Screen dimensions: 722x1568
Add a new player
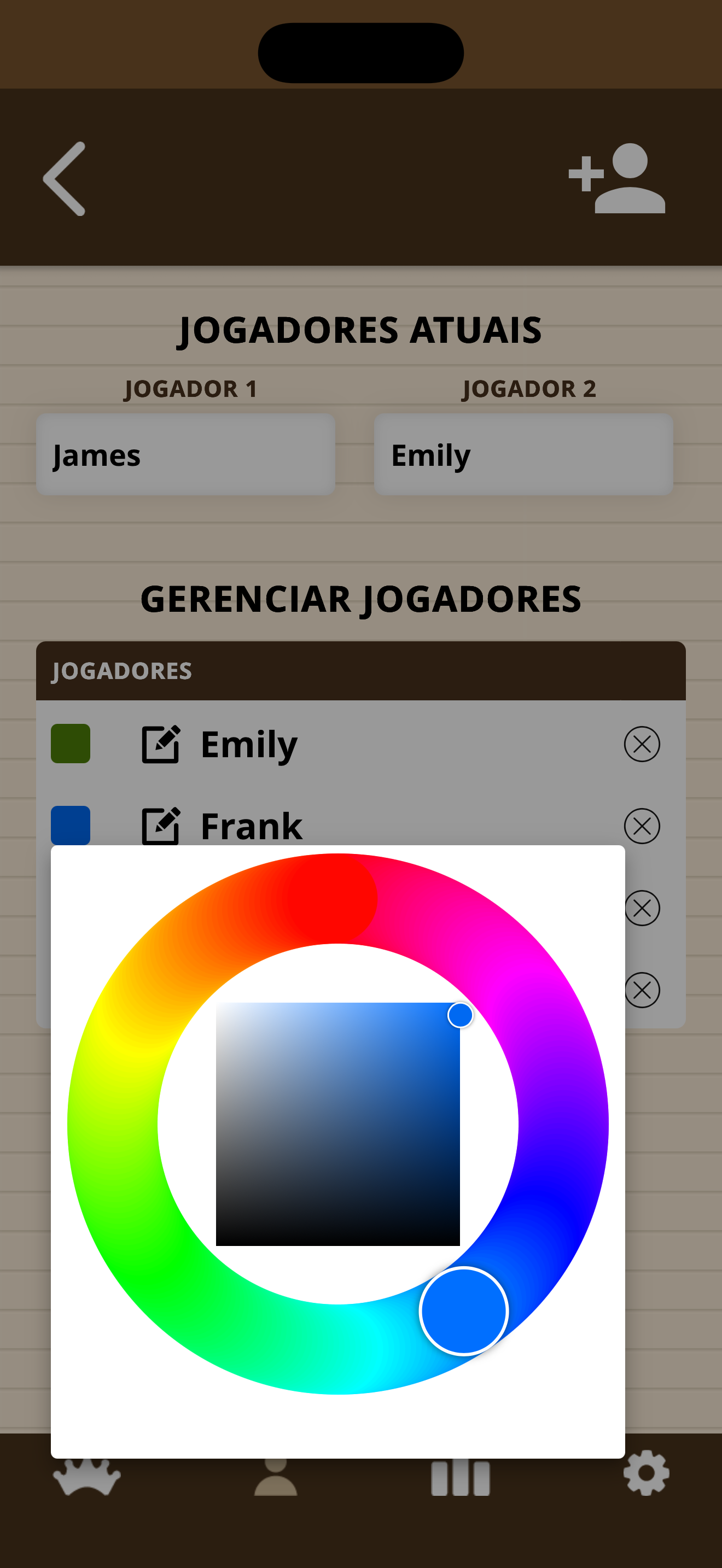point(616,178)
